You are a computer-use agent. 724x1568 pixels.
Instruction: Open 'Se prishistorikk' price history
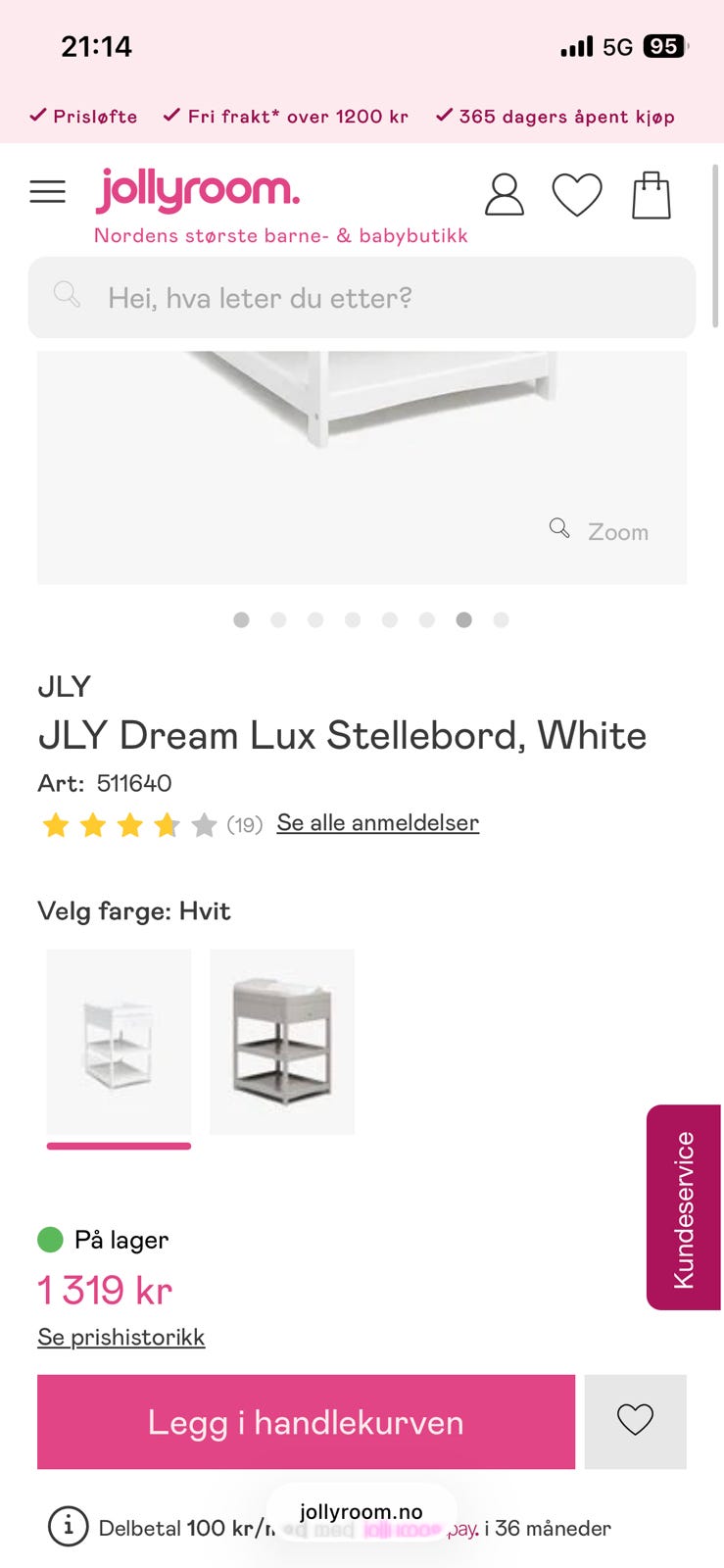(x=121, y=1337)
